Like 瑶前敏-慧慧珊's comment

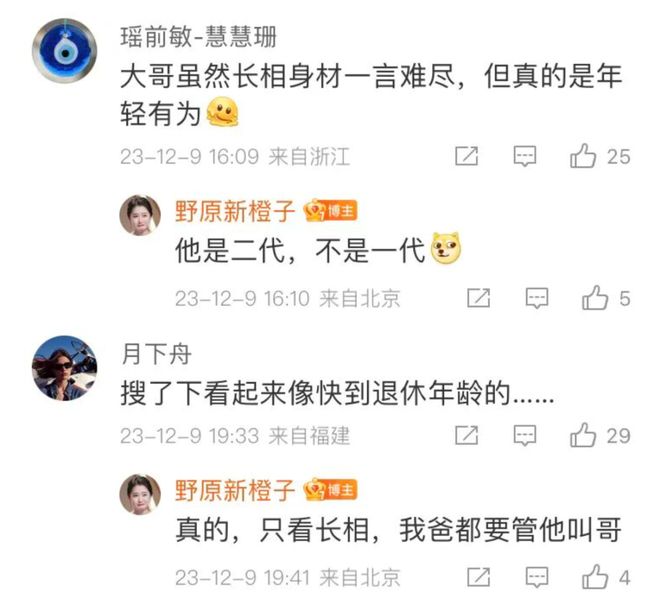[584, 156]
